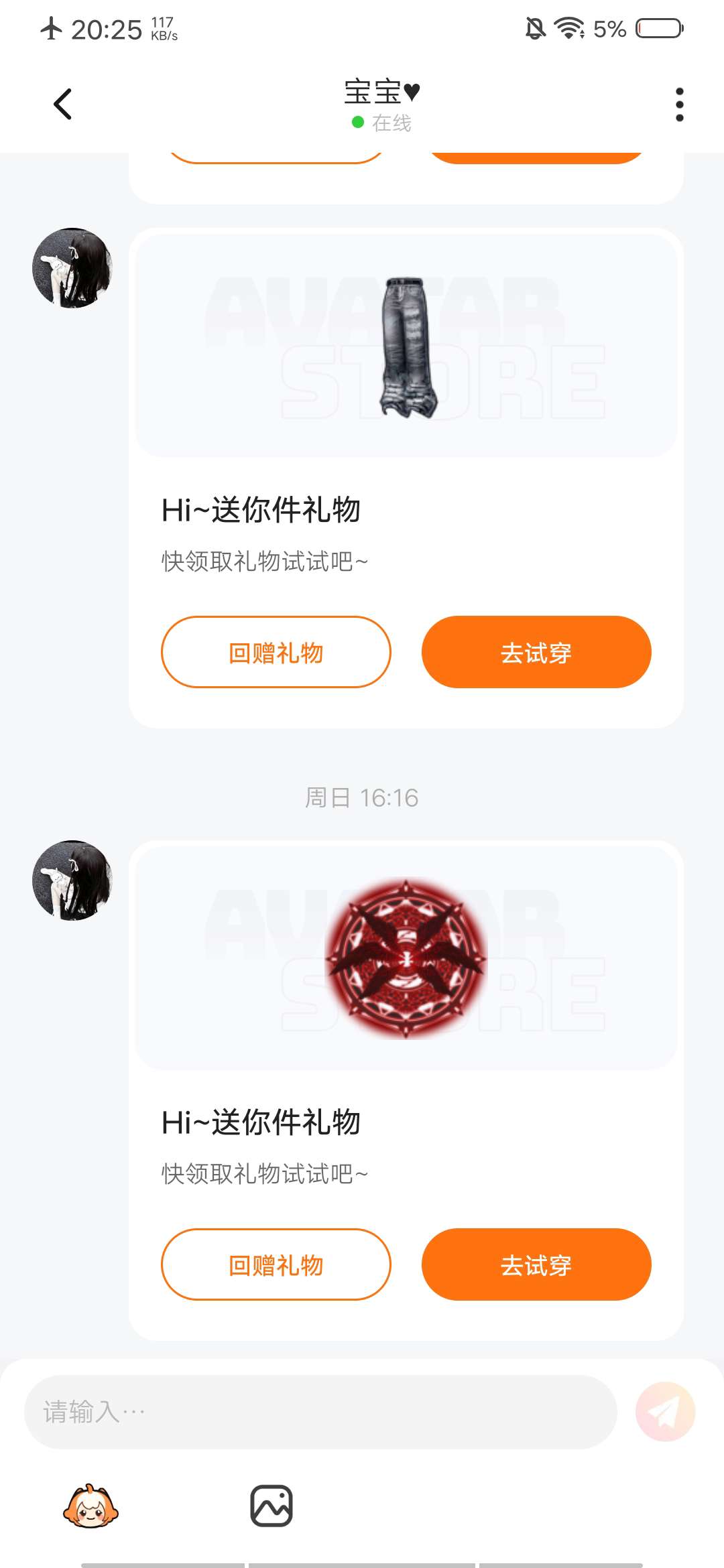Tap 回赠礼物 under the red emblem gift
The width and height of the screenshot is (724, 1568).
tap(276, 1264)
